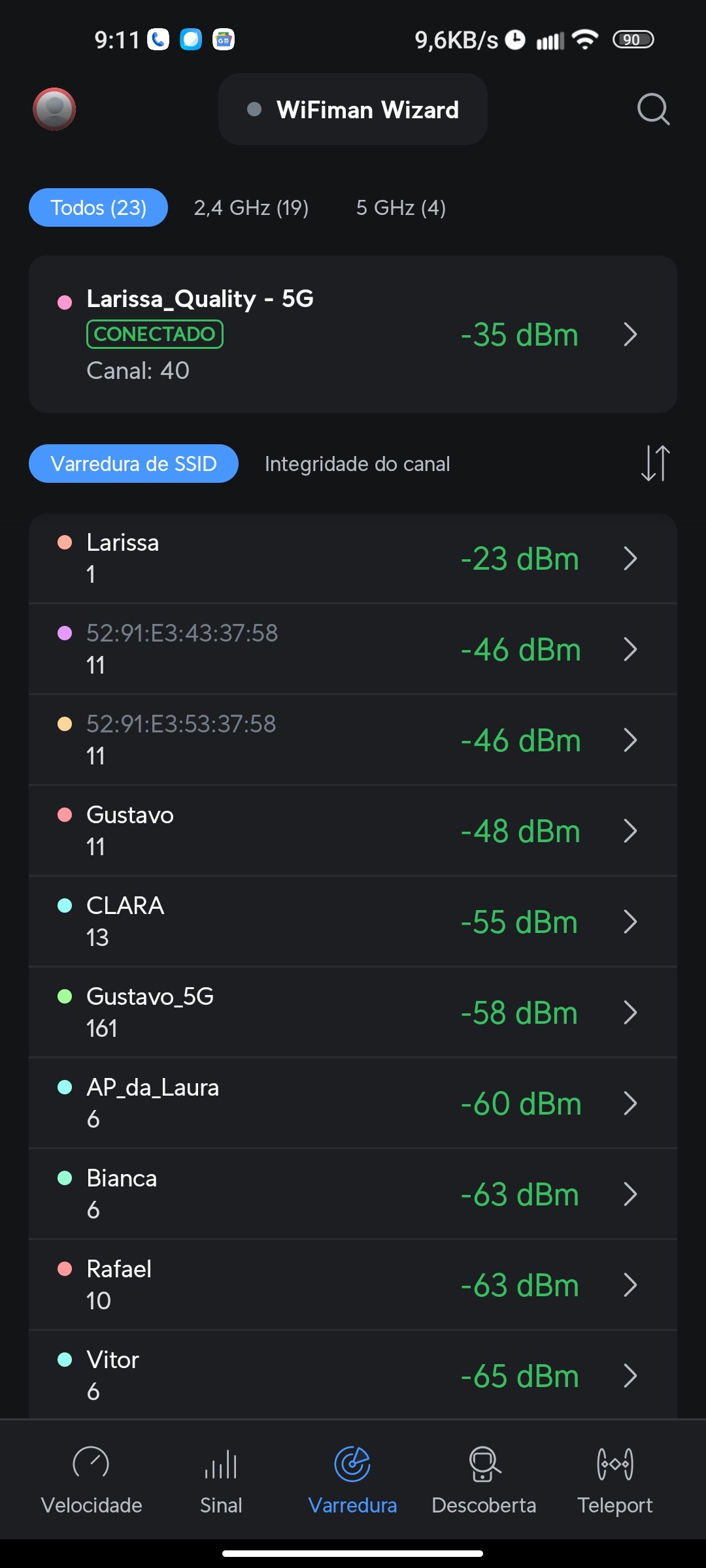This screenshot has height=1568, width=706.
Task: Open connected Larissa_Quality - 5G details
Action: tap(353, 335)
